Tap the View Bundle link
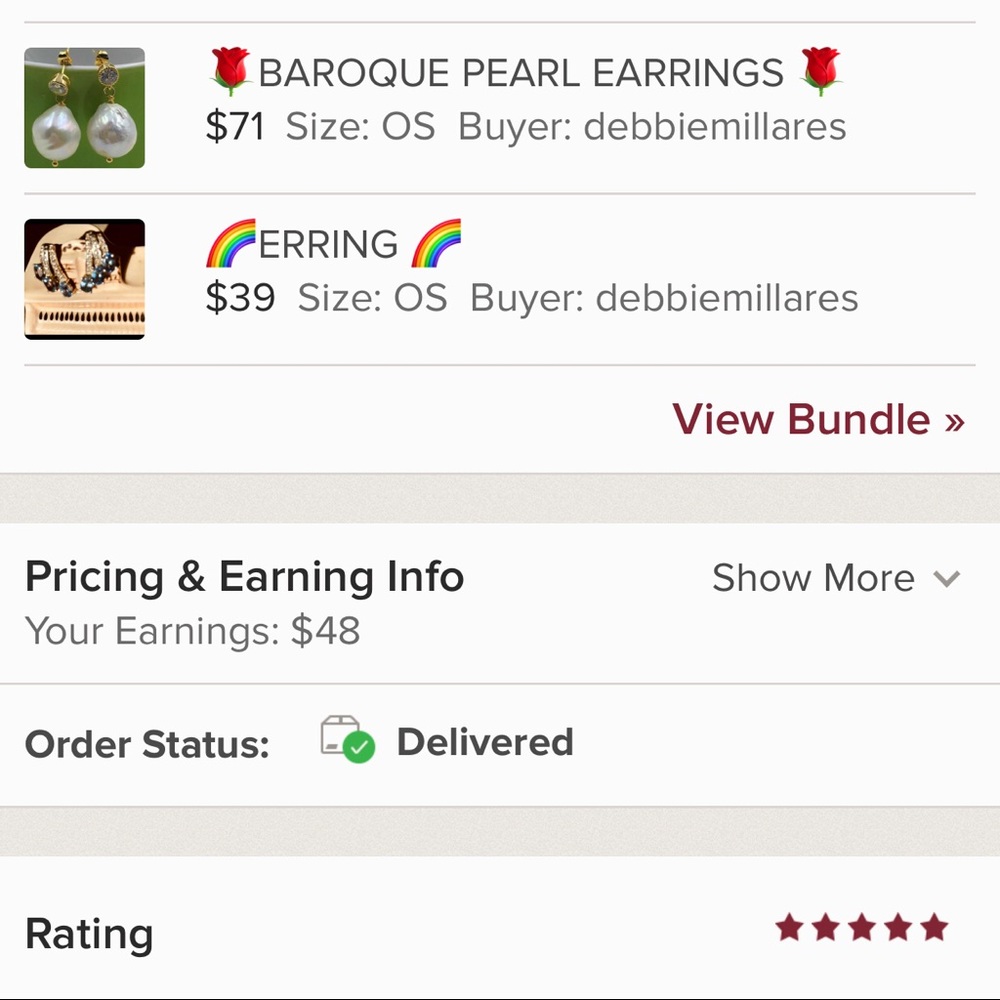The height and width of the screenshot is (1000, 1000). coord(818,420)
